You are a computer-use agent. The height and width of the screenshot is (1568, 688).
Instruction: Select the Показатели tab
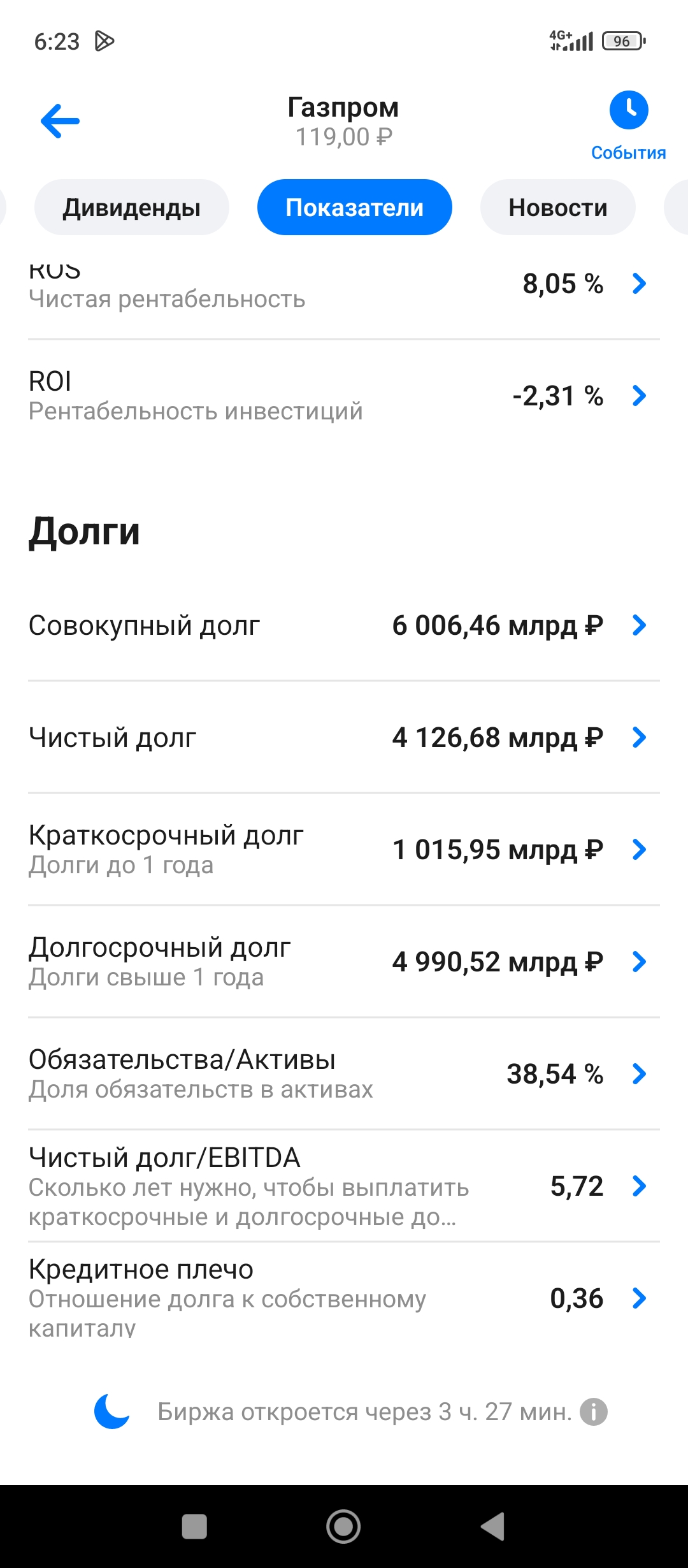tap(355, 207)
